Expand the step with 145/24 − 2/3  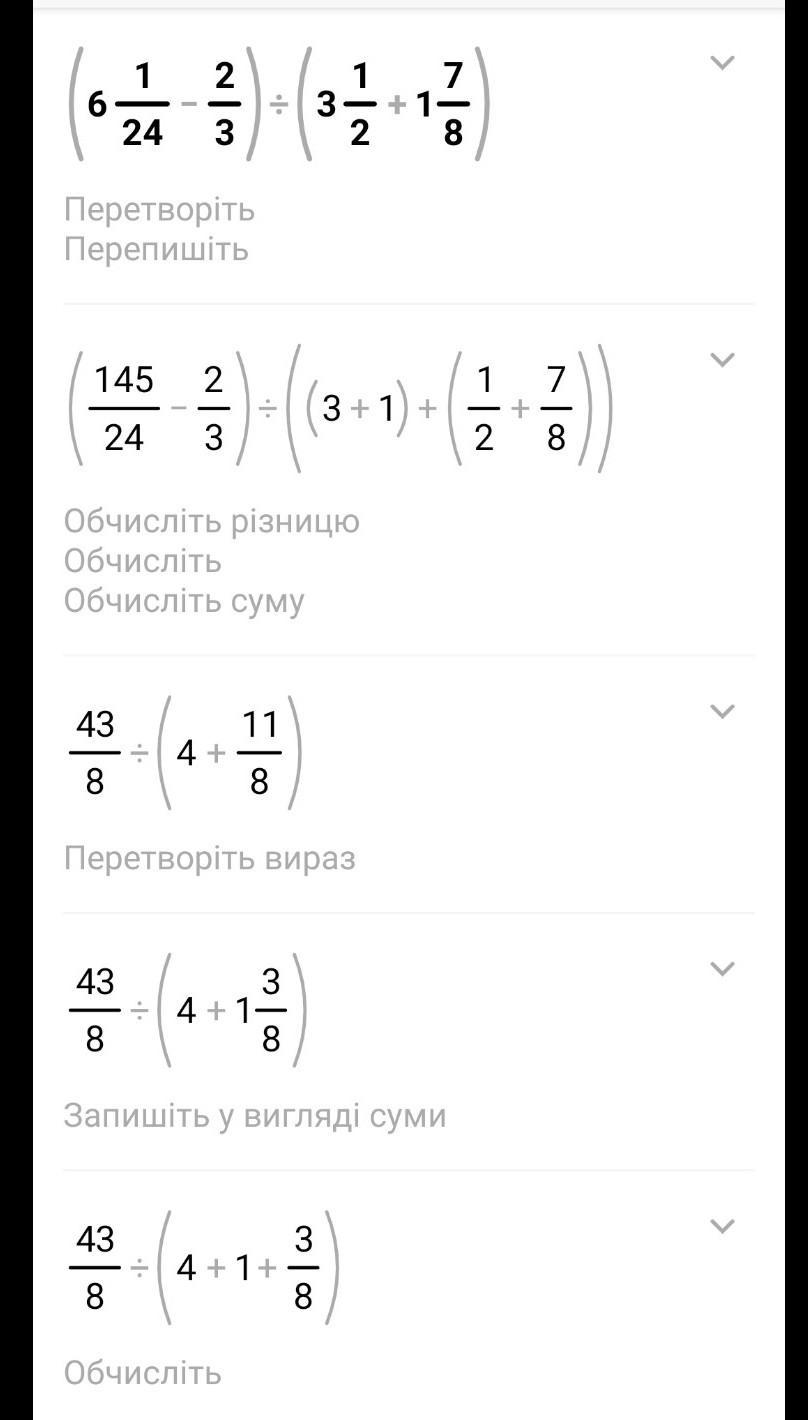pyautogui.click(x=722, y=360)
